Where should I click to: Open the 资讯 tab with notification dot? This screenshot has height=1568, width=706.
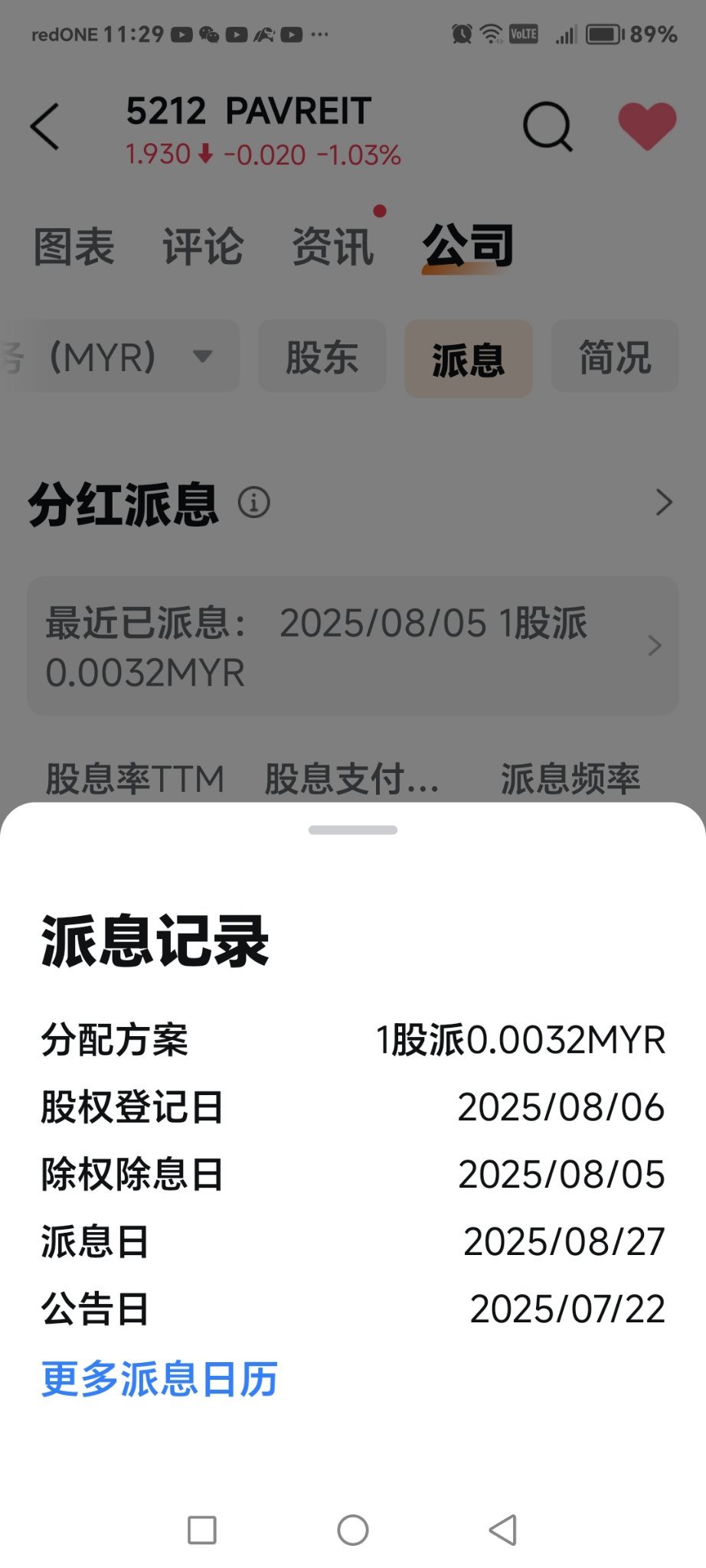(332, 245)
